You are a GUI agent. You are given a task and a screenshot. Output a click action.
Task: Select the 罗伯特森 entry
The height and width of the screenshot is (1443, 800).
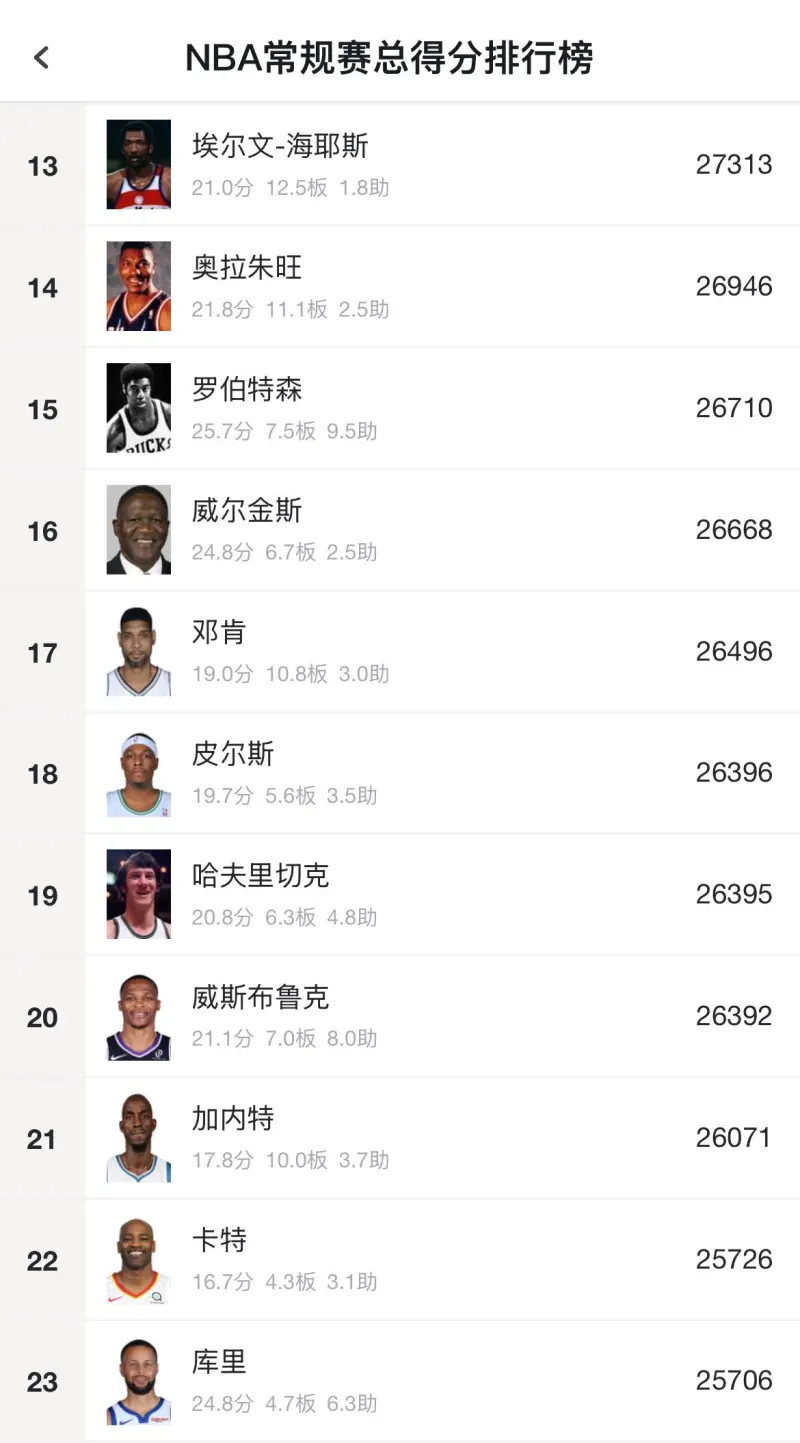coord(440,408)
